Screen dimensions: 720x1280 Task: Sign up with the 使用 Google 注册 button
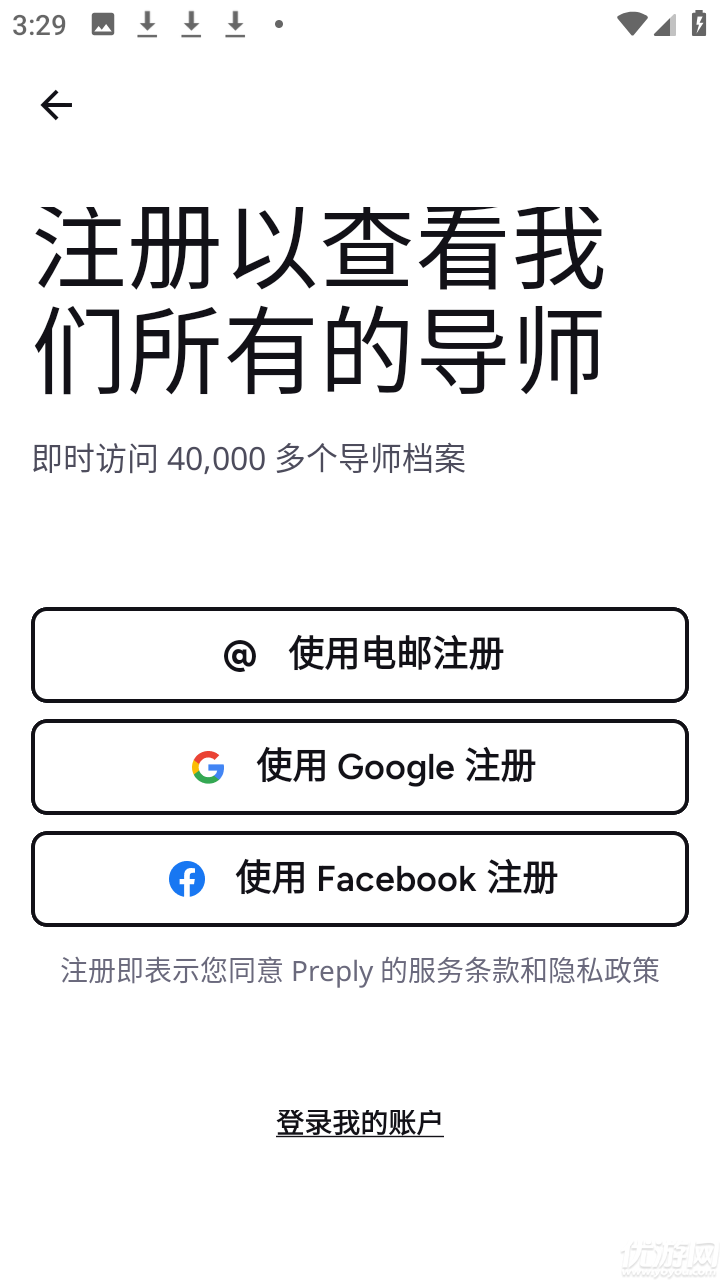(360, 767)
